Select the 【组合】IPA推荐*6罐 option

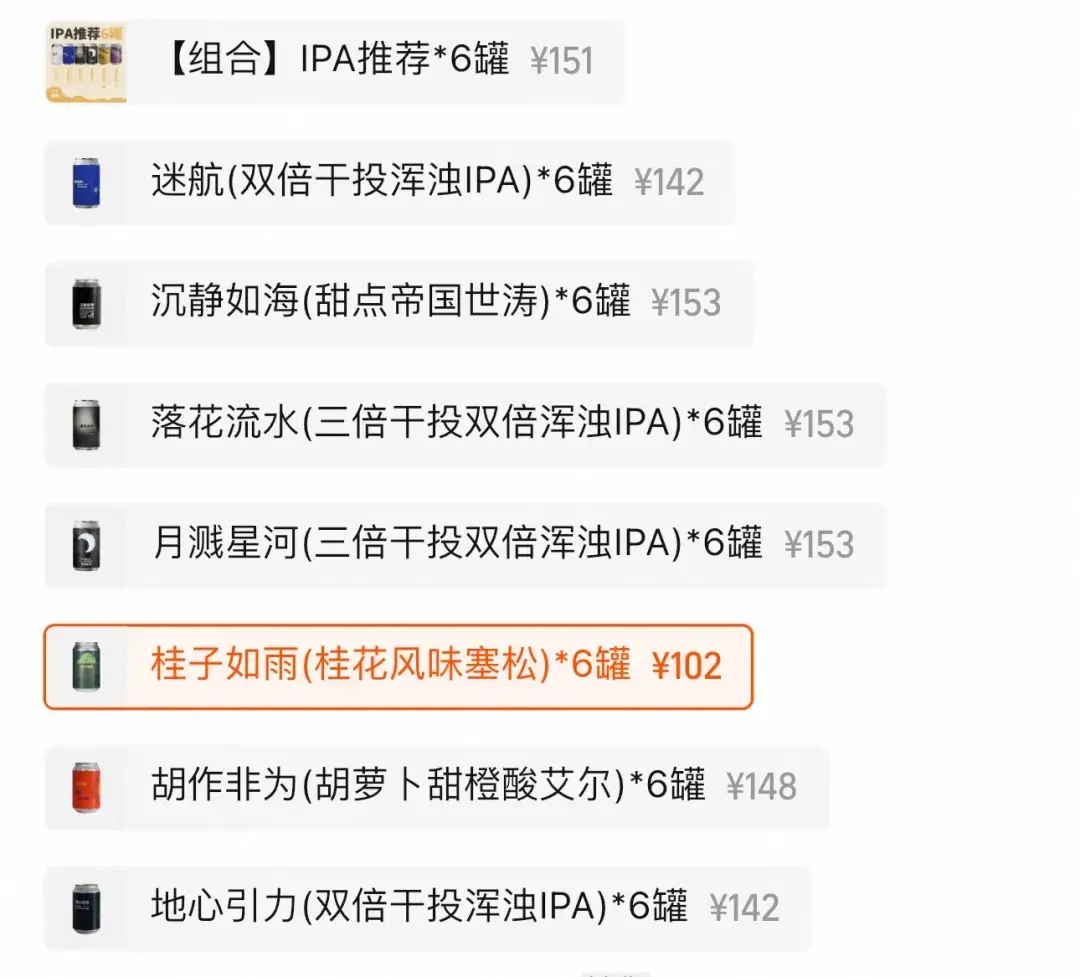point(335,62)
